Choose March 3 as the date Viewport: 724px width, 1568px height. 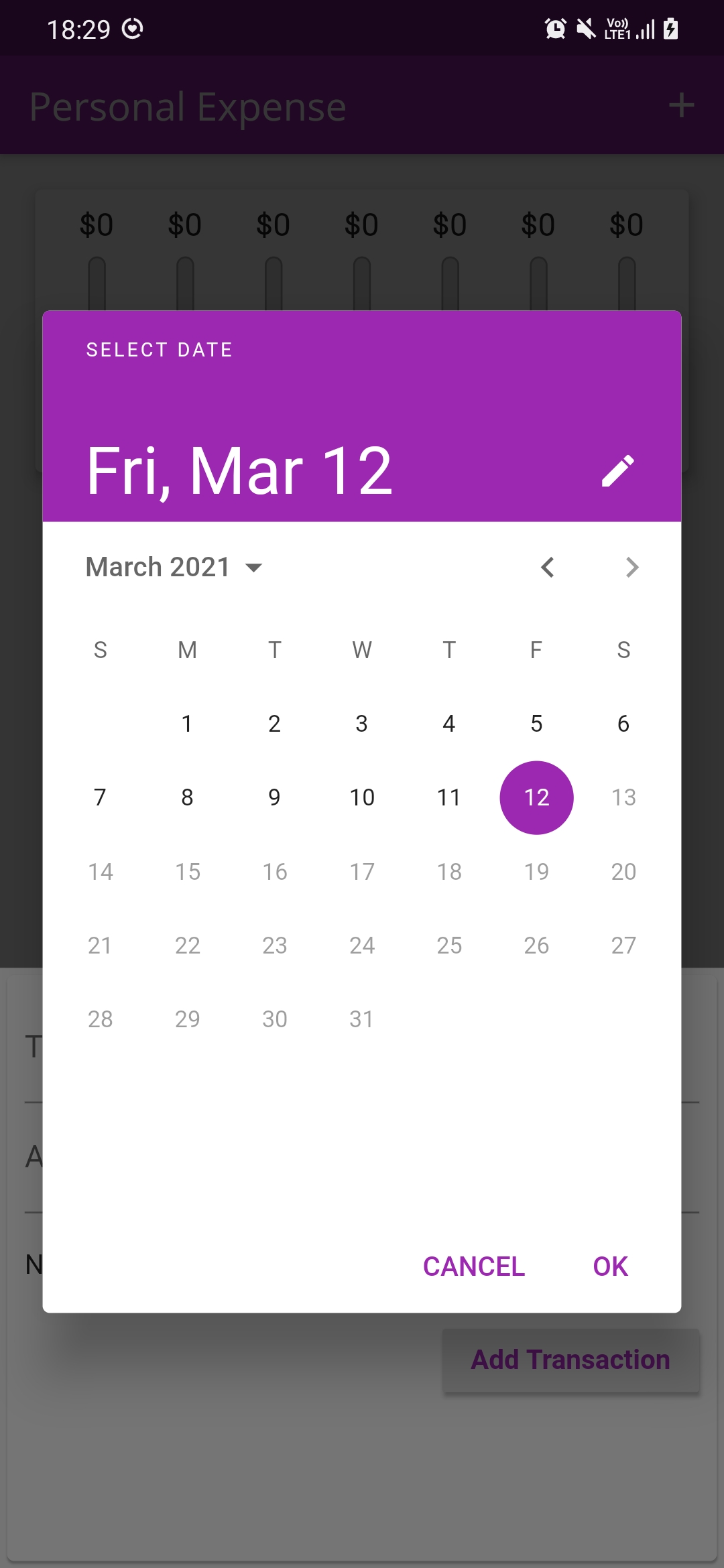pyautogui.click(x=362, y=724)
